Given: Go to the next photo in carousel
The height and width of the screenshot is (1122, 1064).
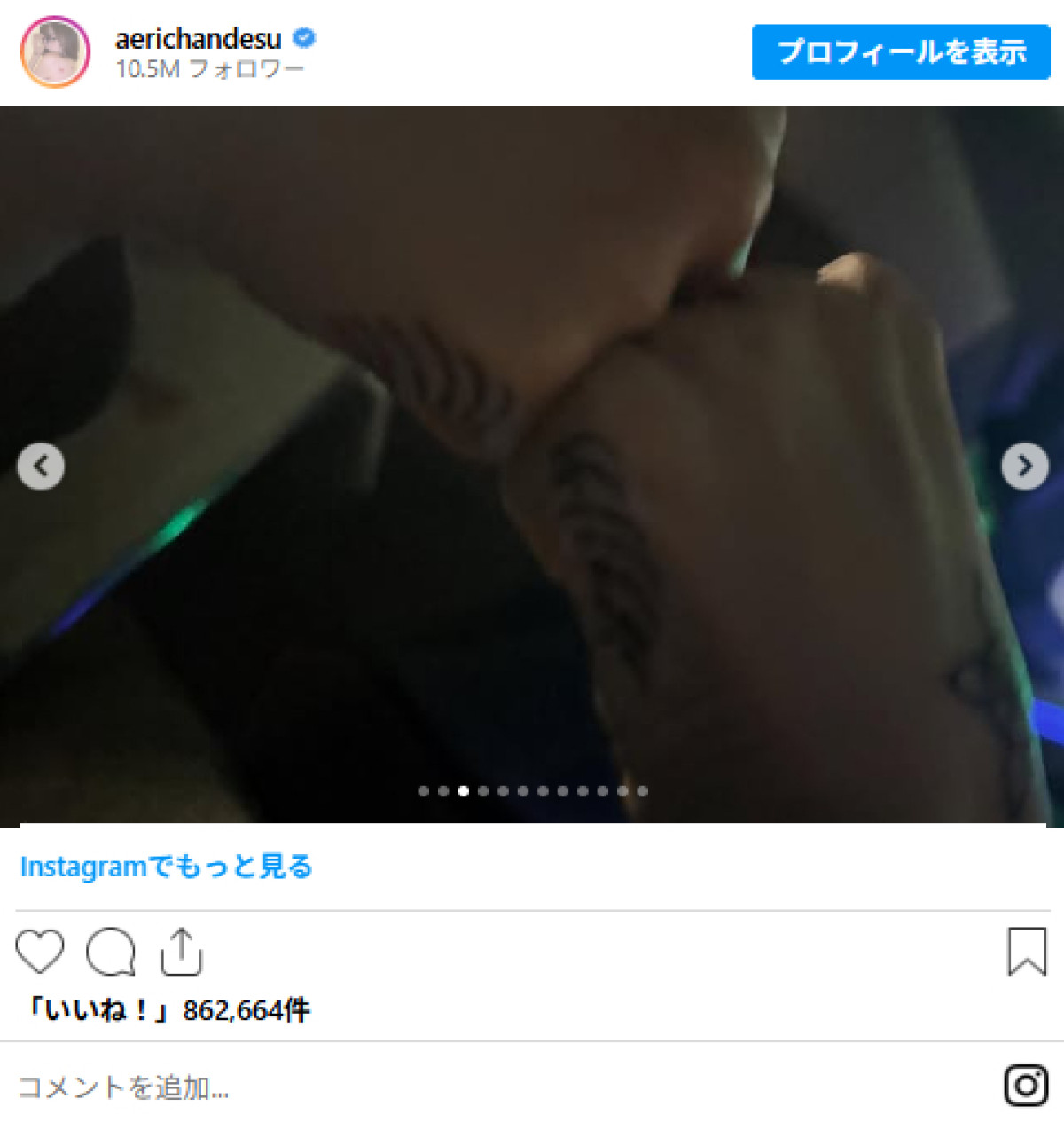Looking at the screenshot, I should [1024, 466].
